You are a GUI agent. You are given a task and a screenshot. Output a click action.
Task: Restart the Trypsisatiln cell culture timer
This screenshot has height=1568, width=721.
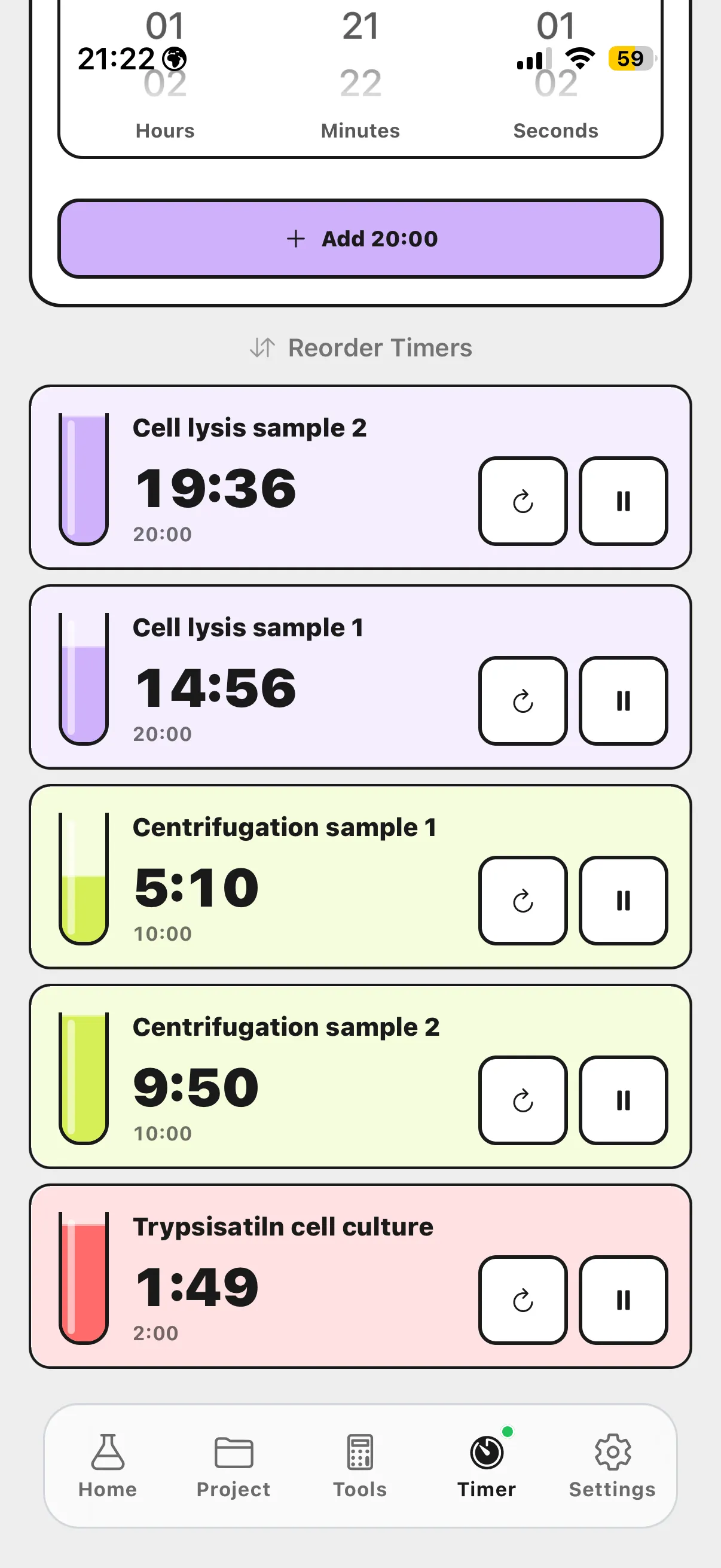pos(523,1299)
